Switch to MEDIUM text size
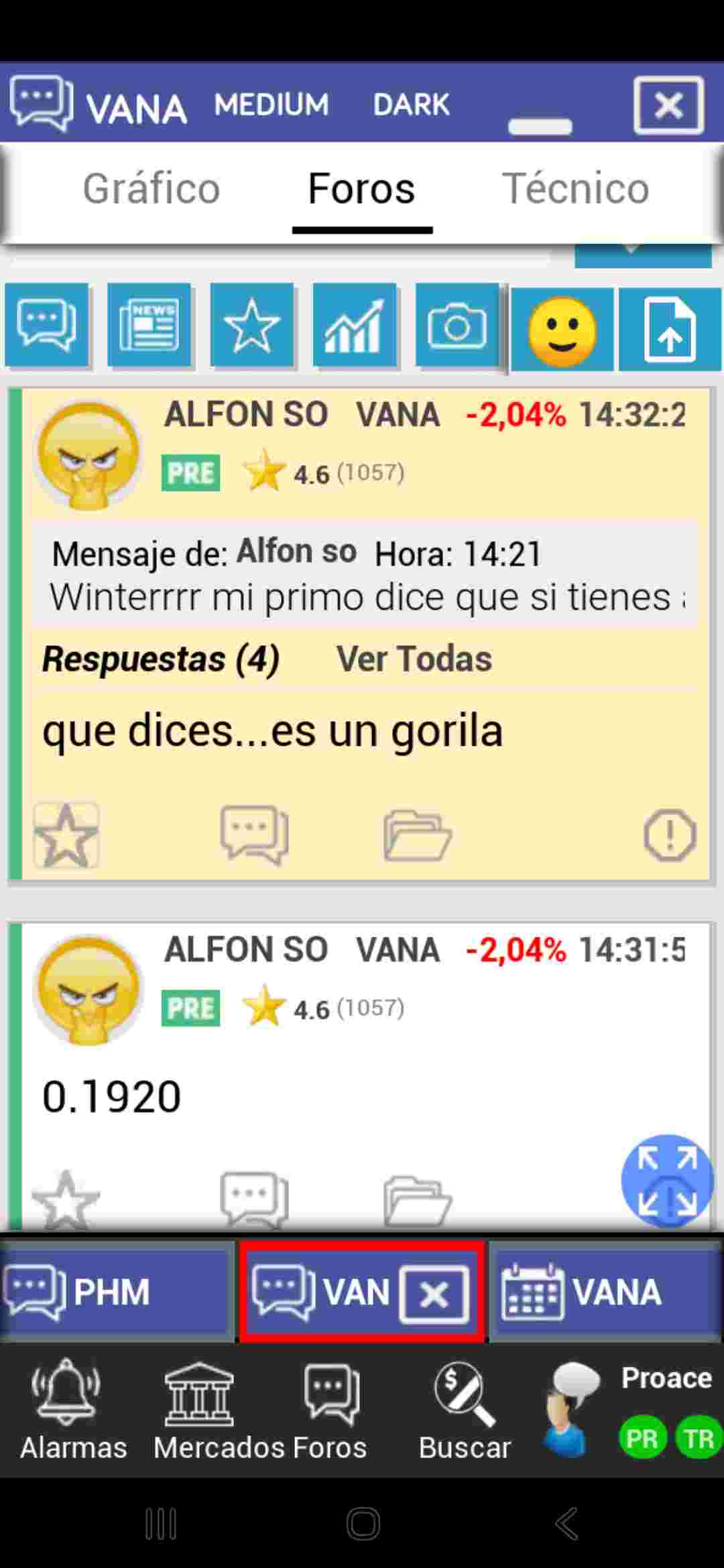This screenshot has width=724, height=1568. pyautogui.click(x=271, y=105)
